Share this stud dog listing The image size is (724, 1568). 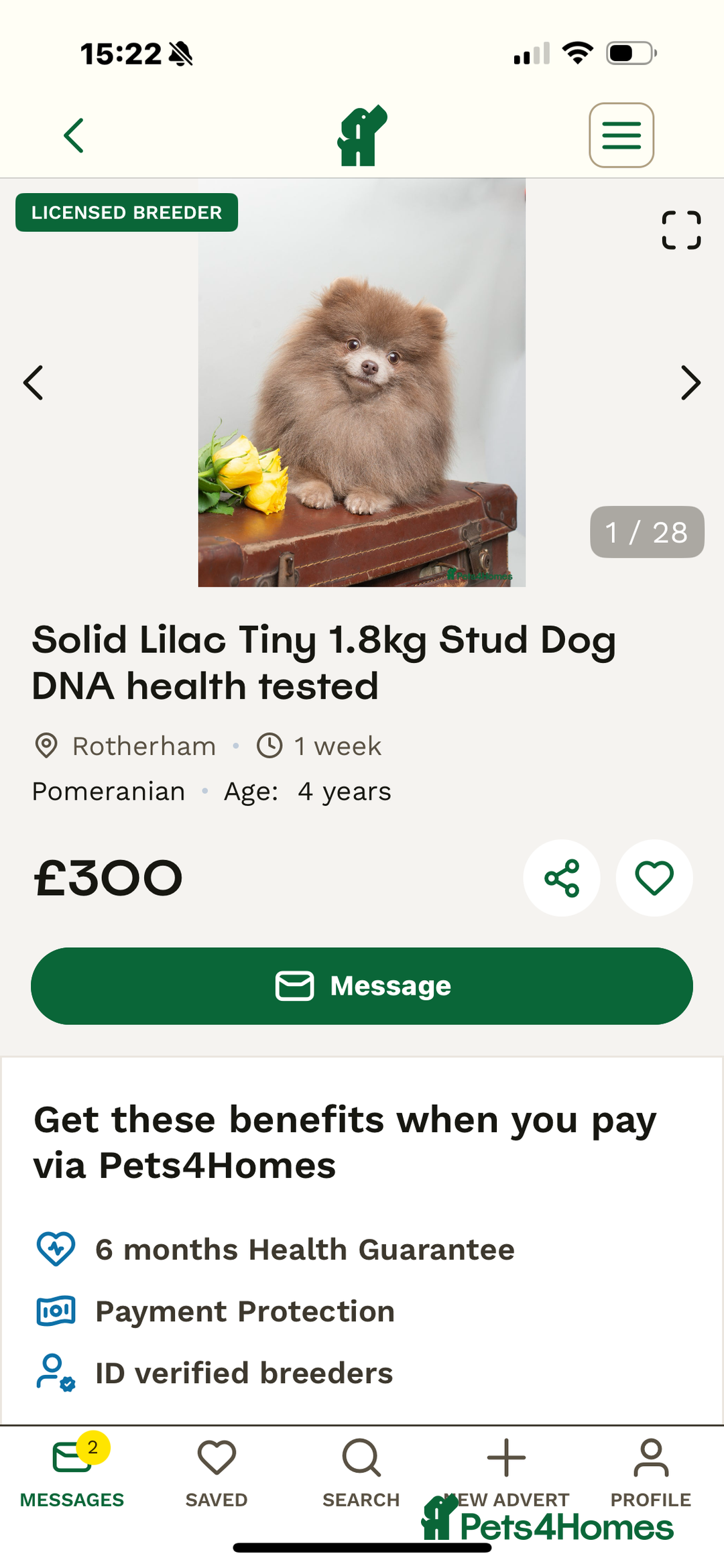[562, 878]
